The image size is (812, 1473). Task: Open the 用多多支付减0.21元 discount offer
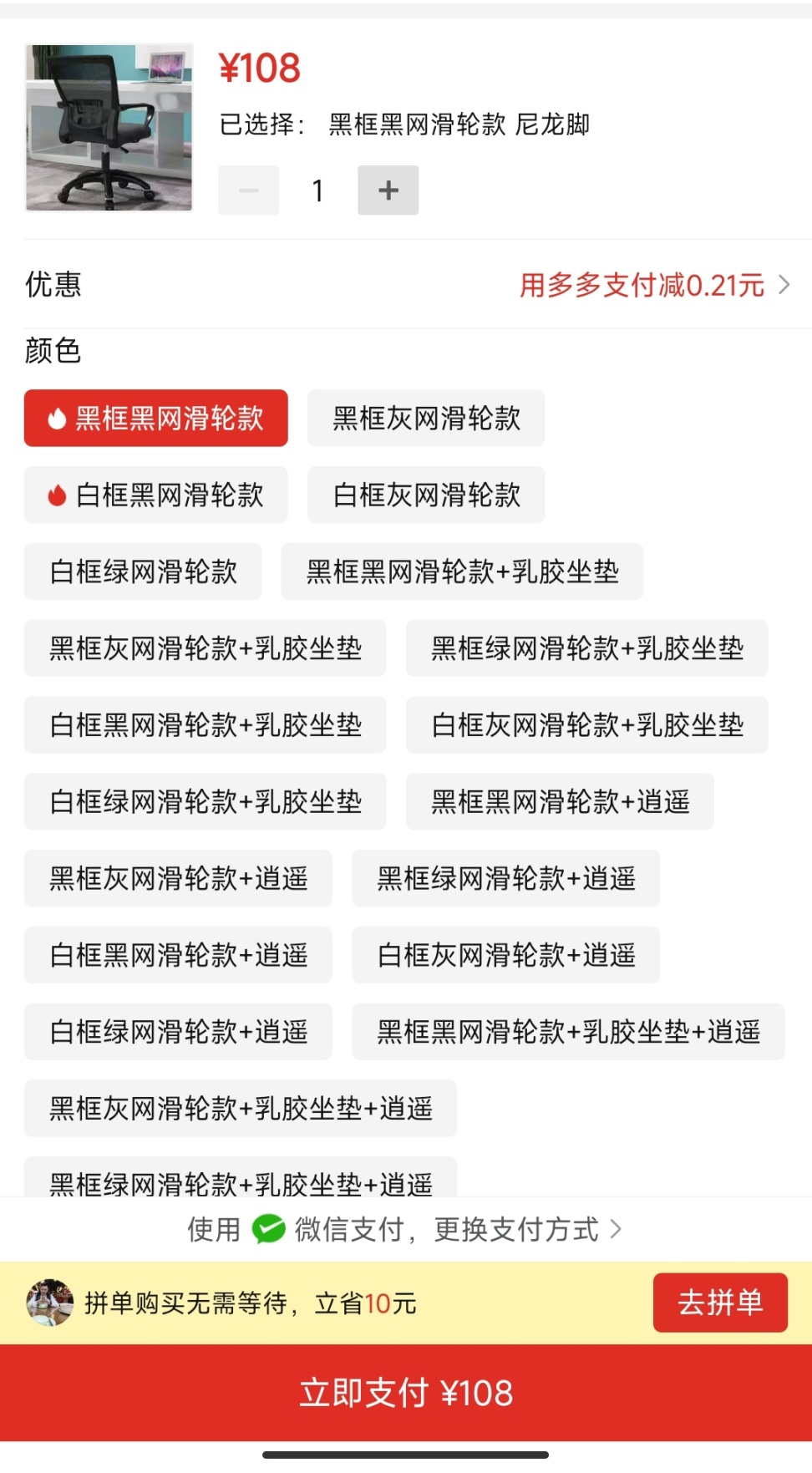[654, 285]
